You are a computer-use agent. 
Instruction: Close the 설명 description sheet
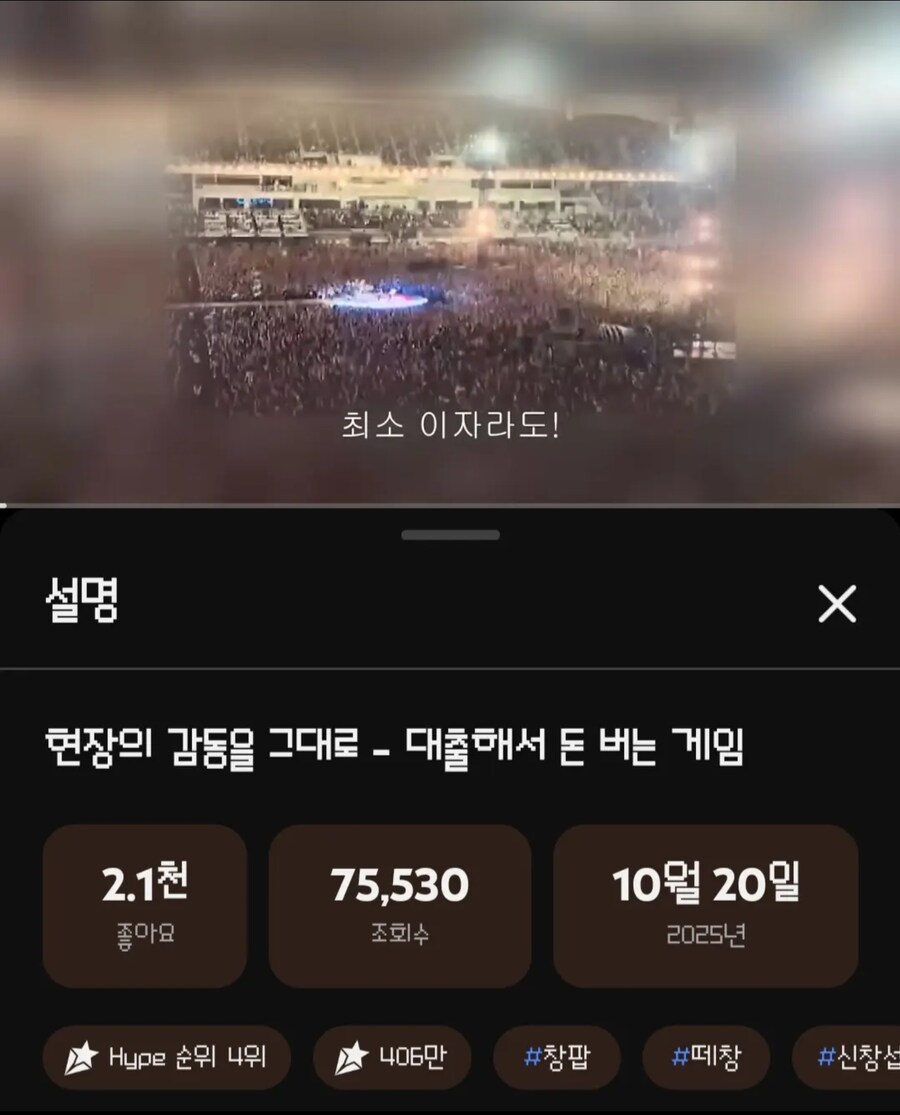tap(836, 604)
